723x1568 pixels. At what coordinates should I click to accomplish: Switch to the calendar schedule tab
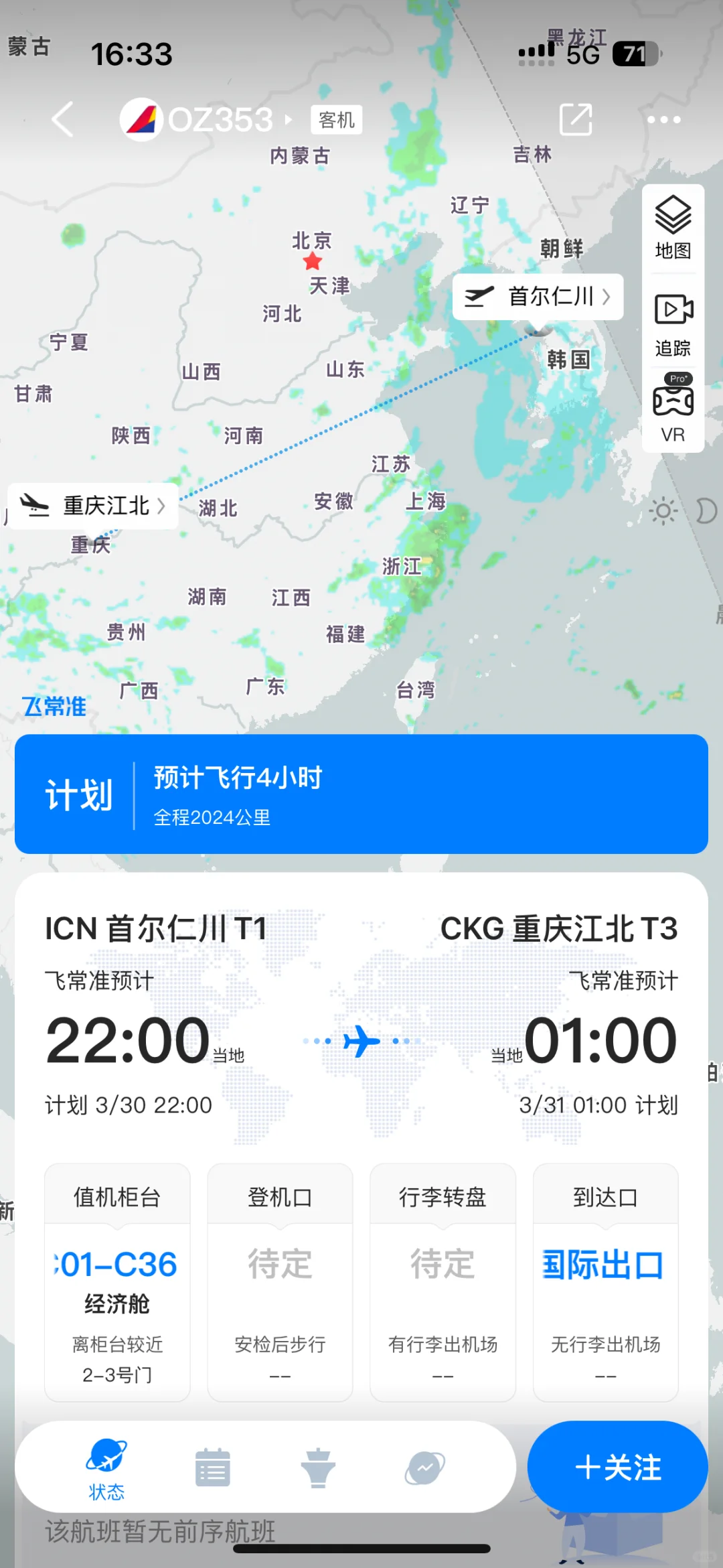pyautogui.click(x=213, y=1467)
